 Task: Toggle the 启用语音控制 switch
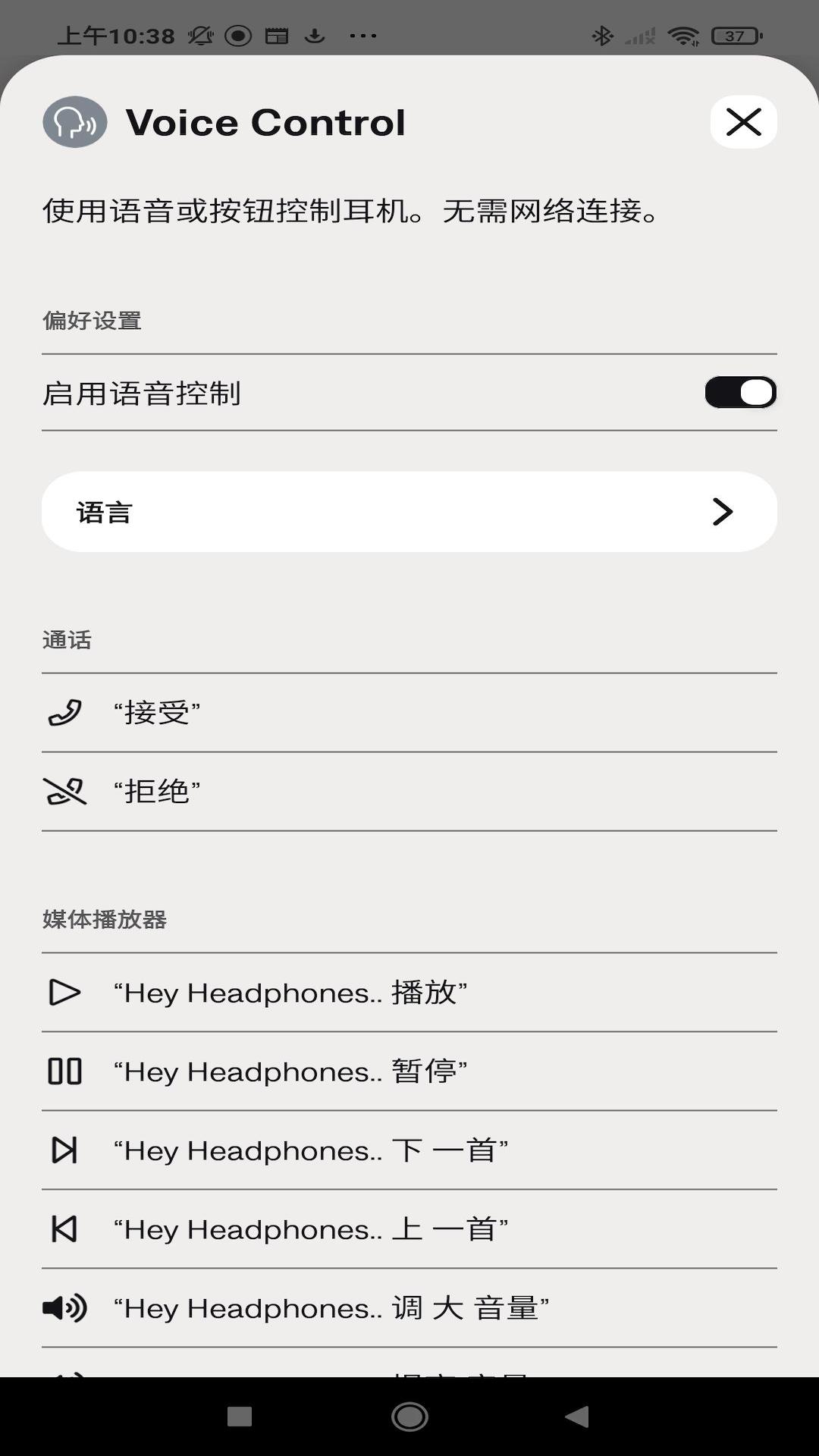click(x=740, y=393)
